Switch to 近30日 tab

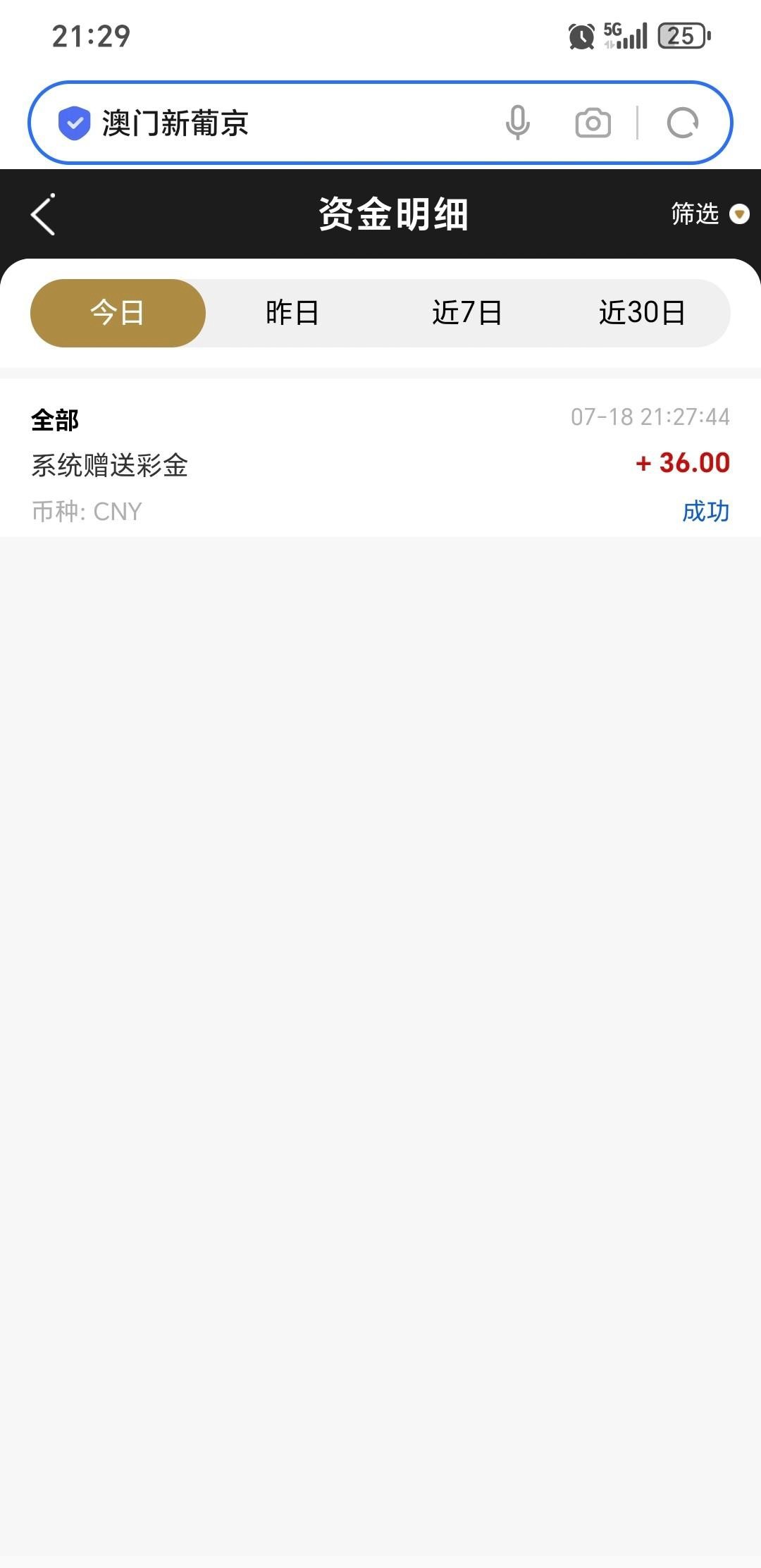(642, 313)
